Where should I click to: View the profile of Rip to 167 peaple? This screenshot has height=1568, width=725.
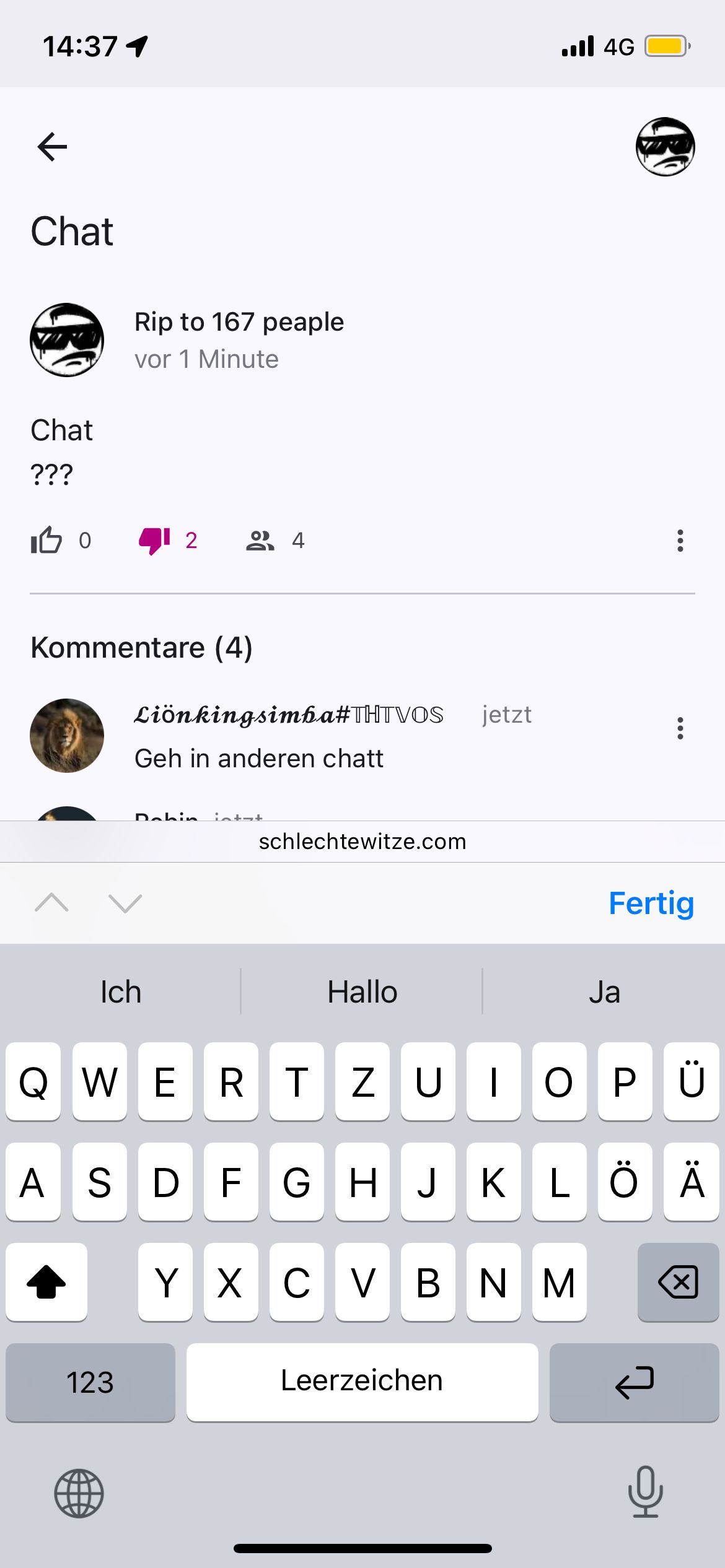tap(67, 340)
